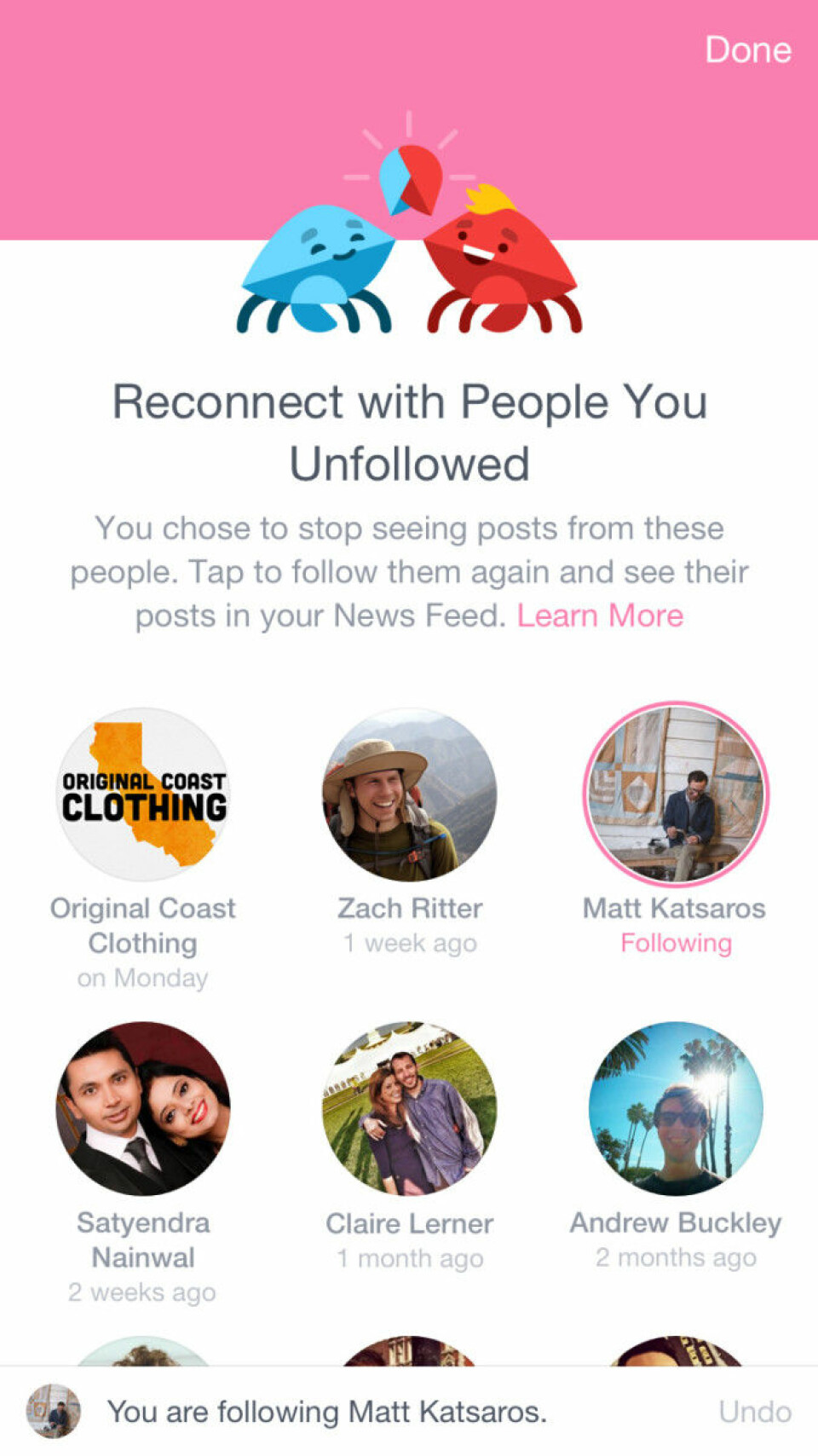Select Claire Lerner to follow her
Screen dimensions: 818x1456
pos(409,1108)
